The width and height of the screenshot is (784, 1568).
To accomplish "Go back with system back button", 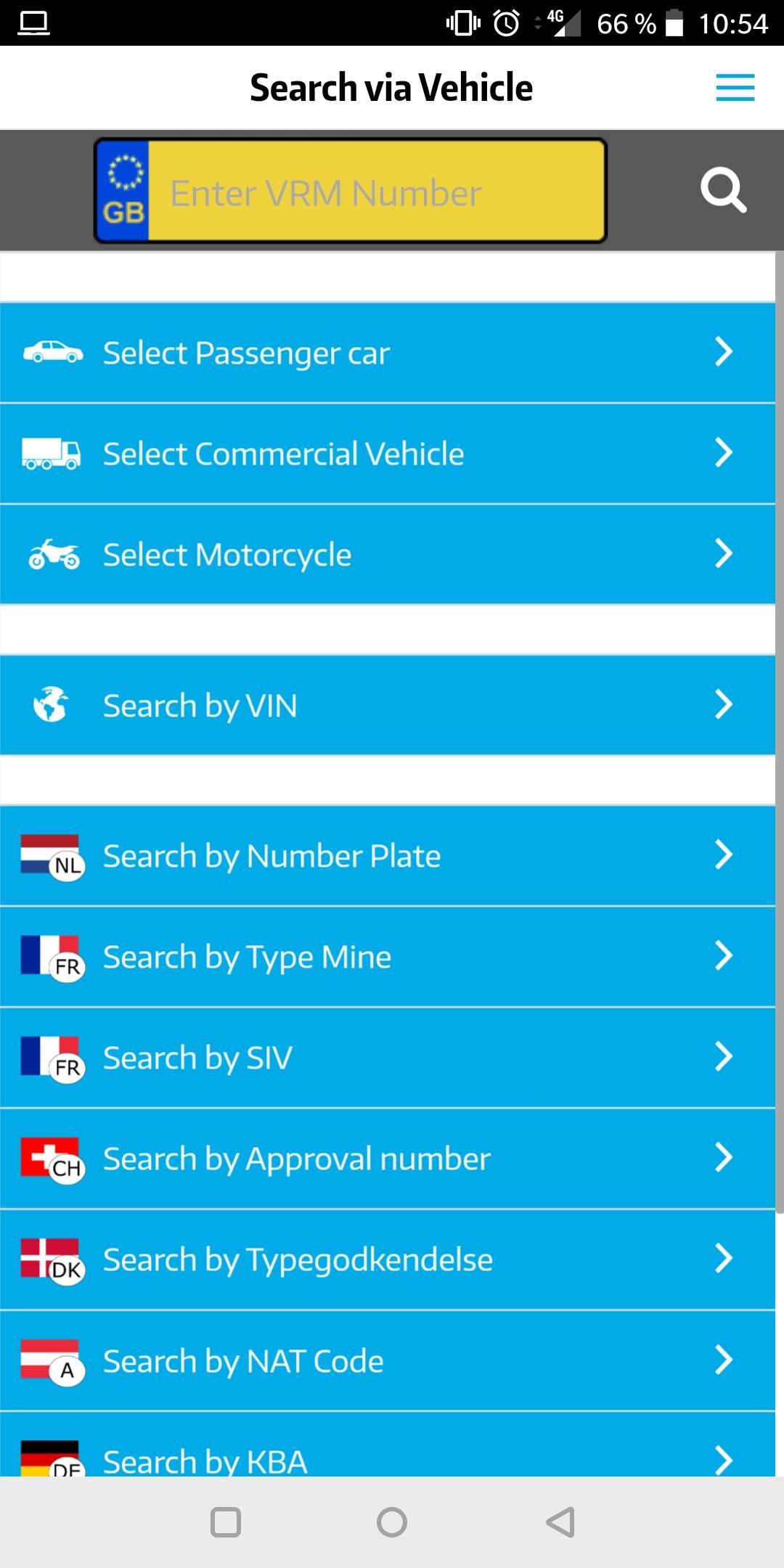I will [x=560, y=1522].
